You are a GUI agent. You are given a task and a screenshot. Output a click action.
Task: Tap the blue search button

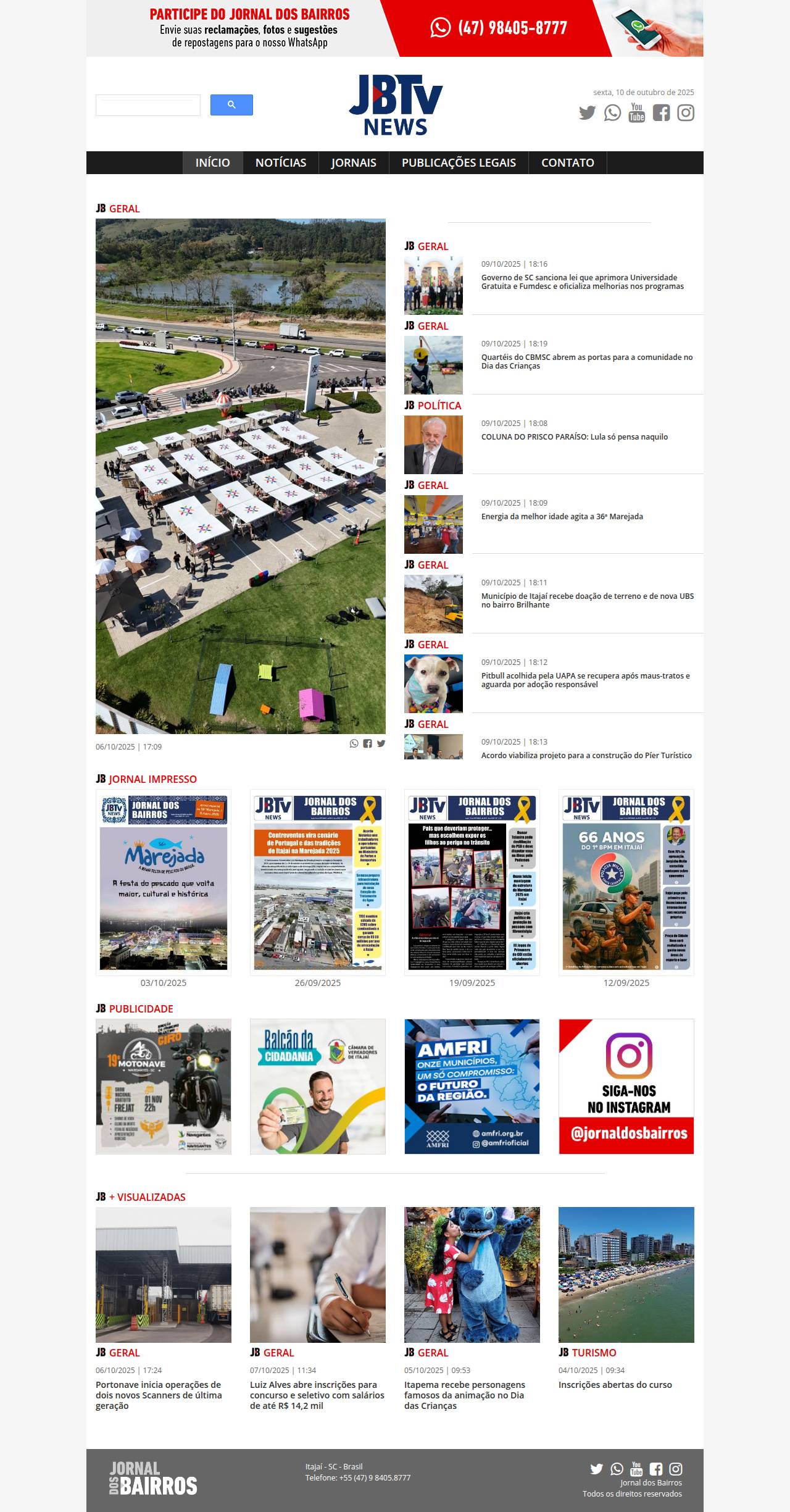[x=231, y=105]
